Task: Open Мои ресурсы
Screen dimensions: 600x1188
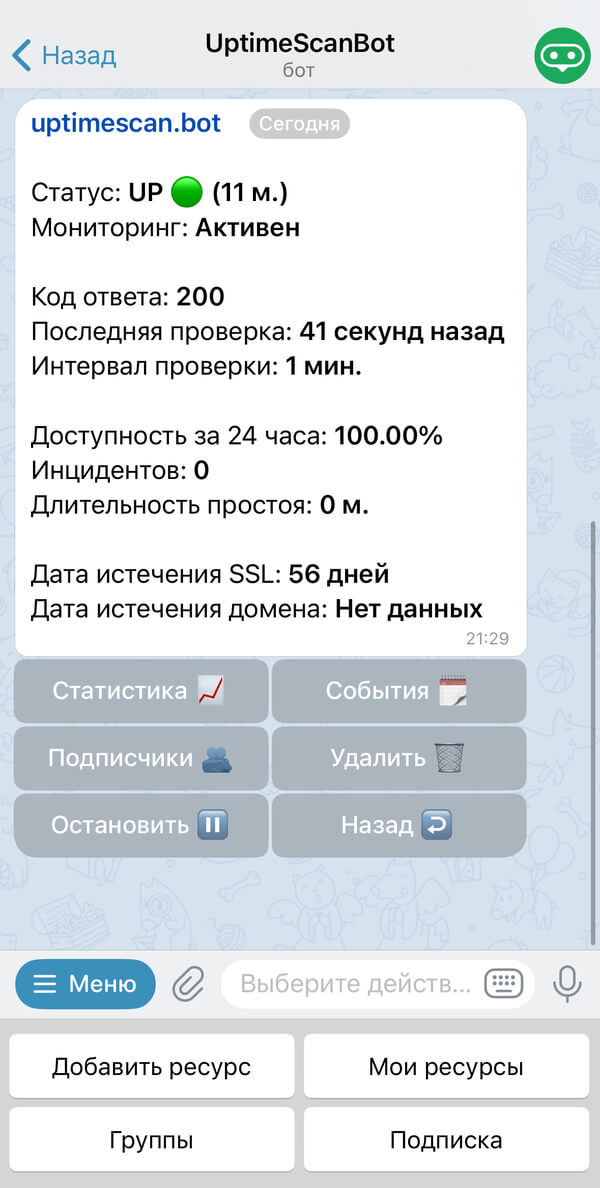Action: 446,1066
